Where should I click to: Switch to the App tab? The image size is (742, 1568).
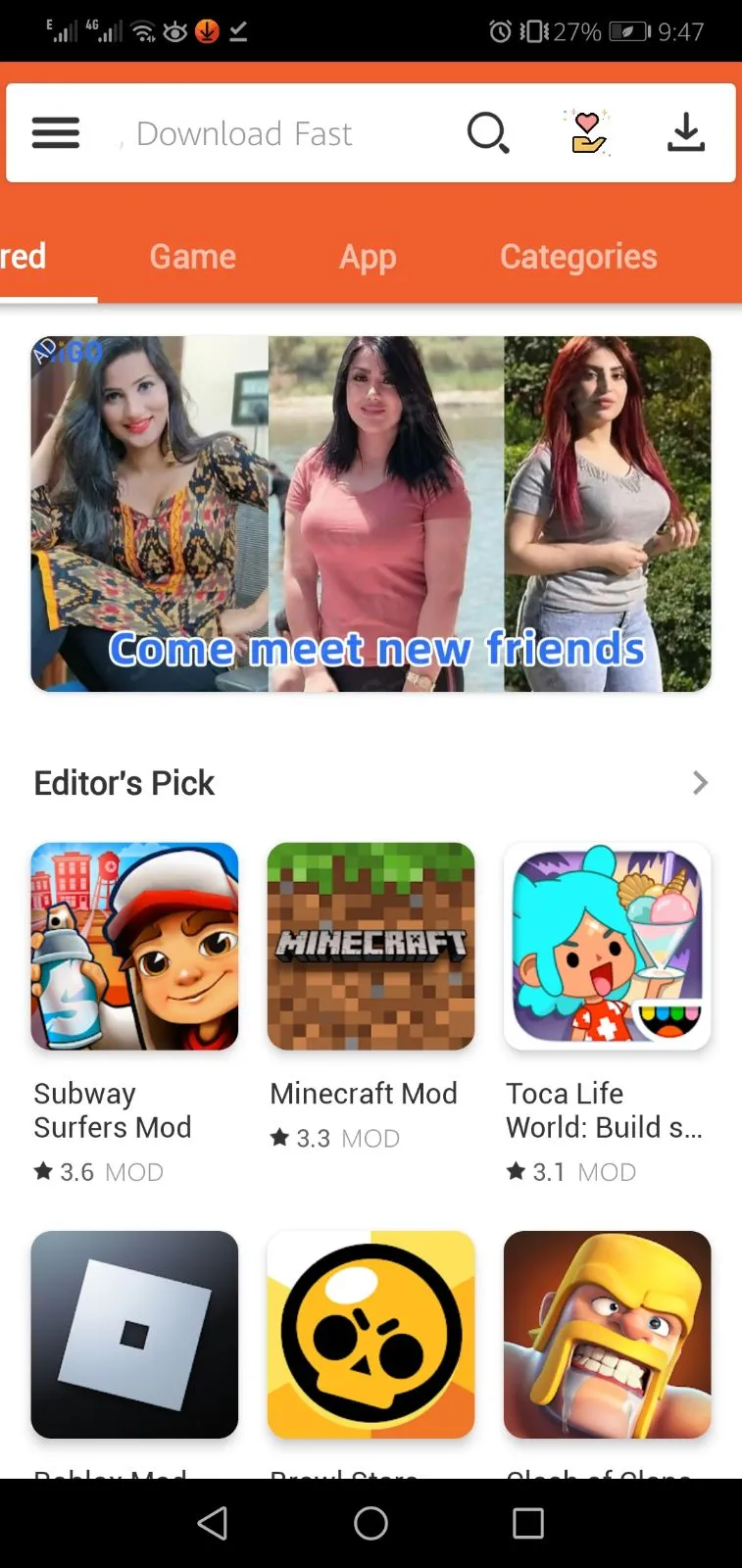click(x=368, y=257)
